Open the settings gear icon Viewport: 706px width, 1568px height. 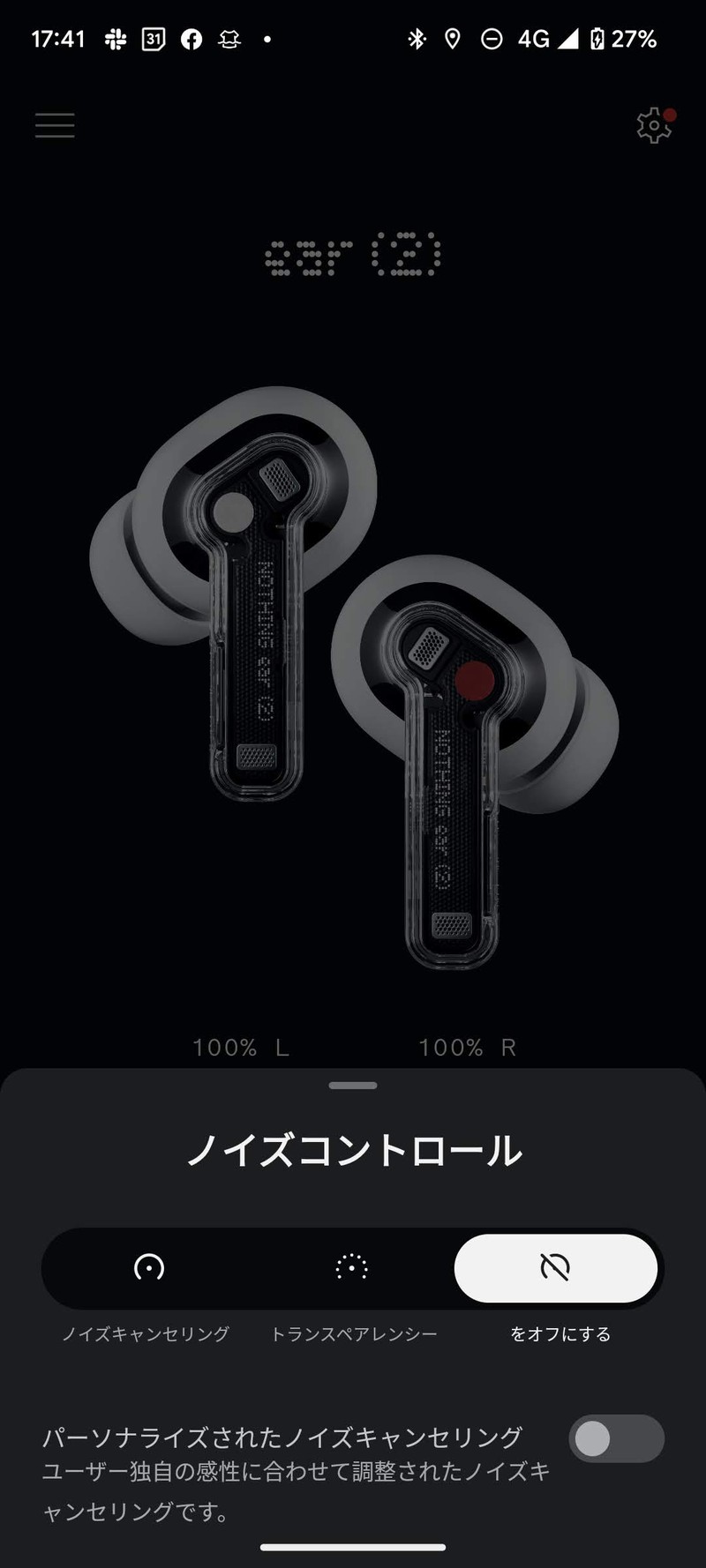[x=655, y=126]
